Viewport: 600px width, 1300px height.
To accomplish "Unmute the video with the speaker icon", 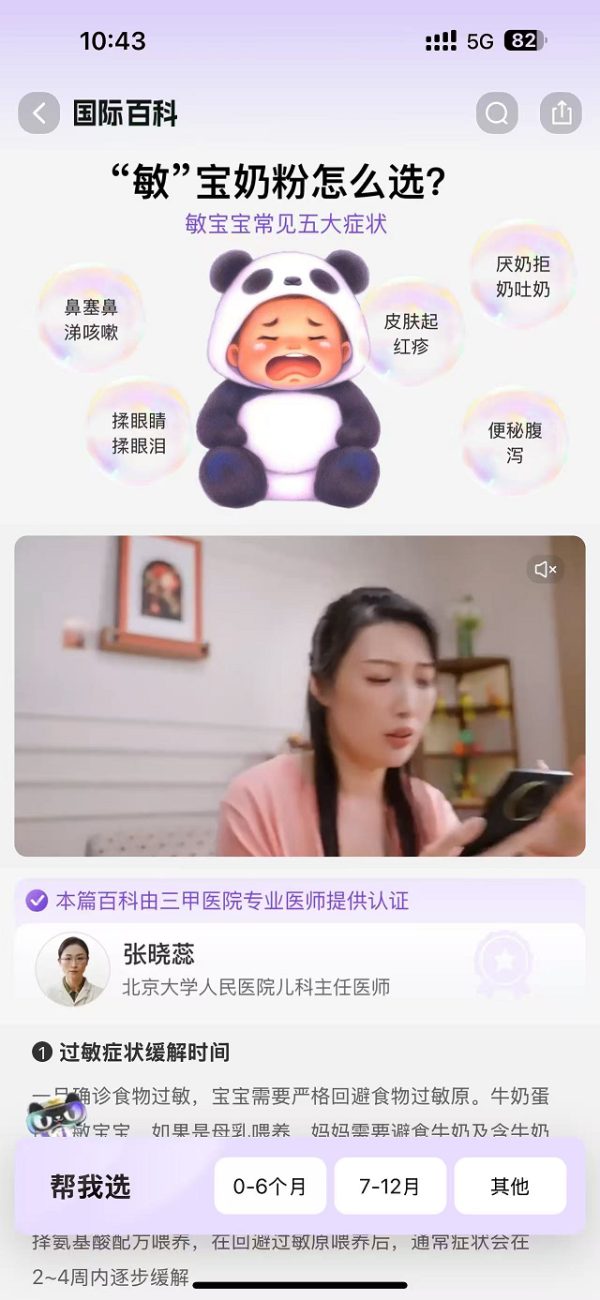I will click(x=545, y=569).
